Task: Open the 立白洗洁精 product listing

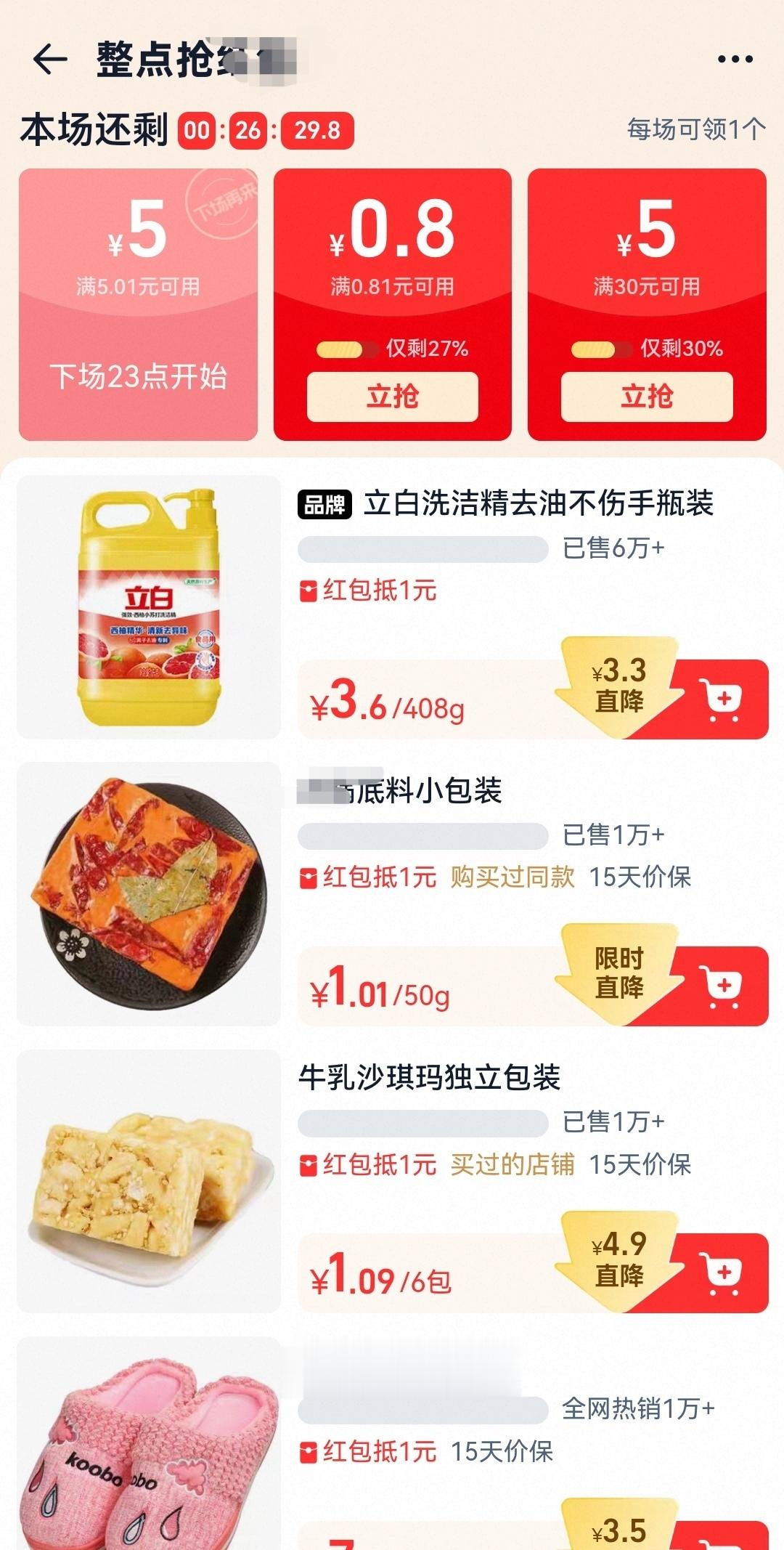Action: (537, 503)
